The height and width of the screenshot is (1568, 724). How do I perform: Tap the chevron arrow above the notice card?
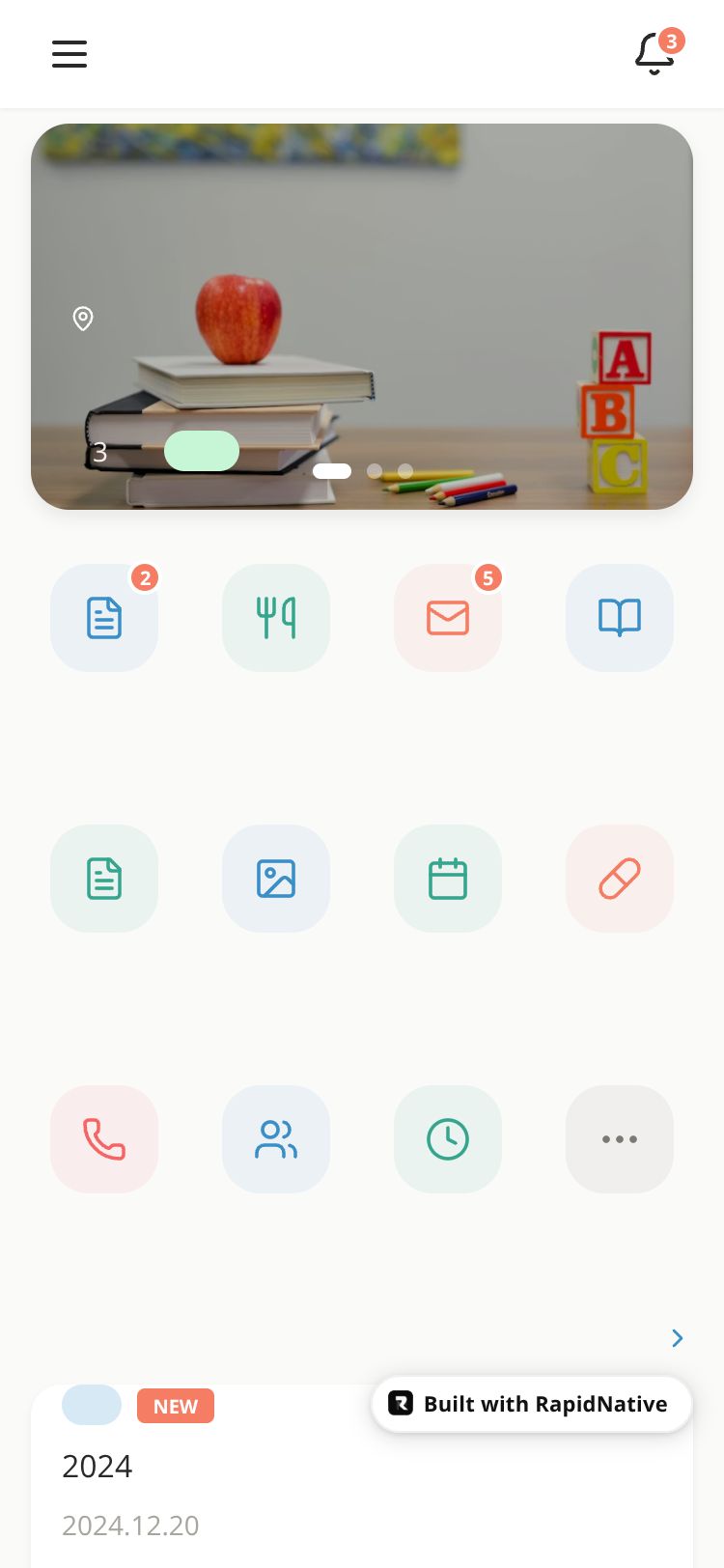point(678,1338)
